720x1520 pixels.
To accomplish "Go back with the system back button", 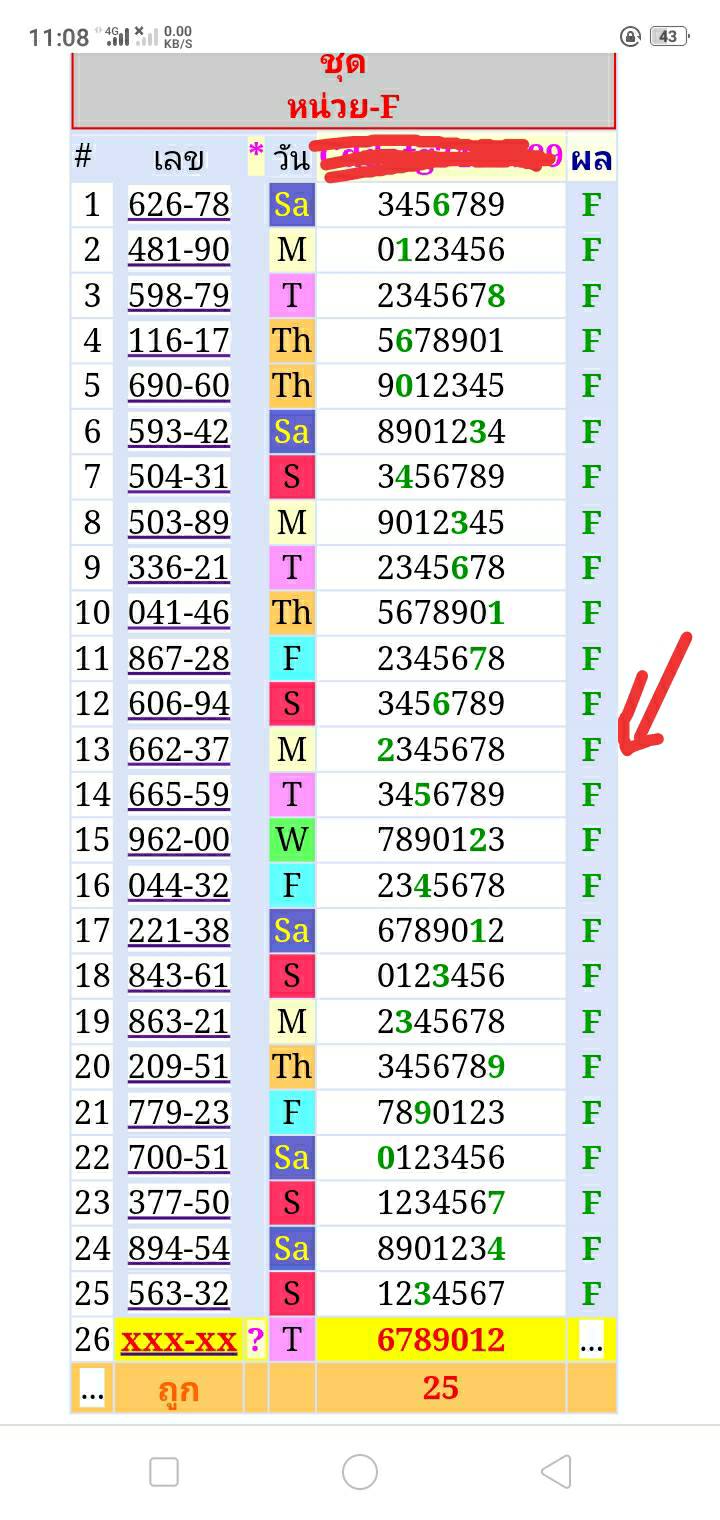I will coord(555,1472).
